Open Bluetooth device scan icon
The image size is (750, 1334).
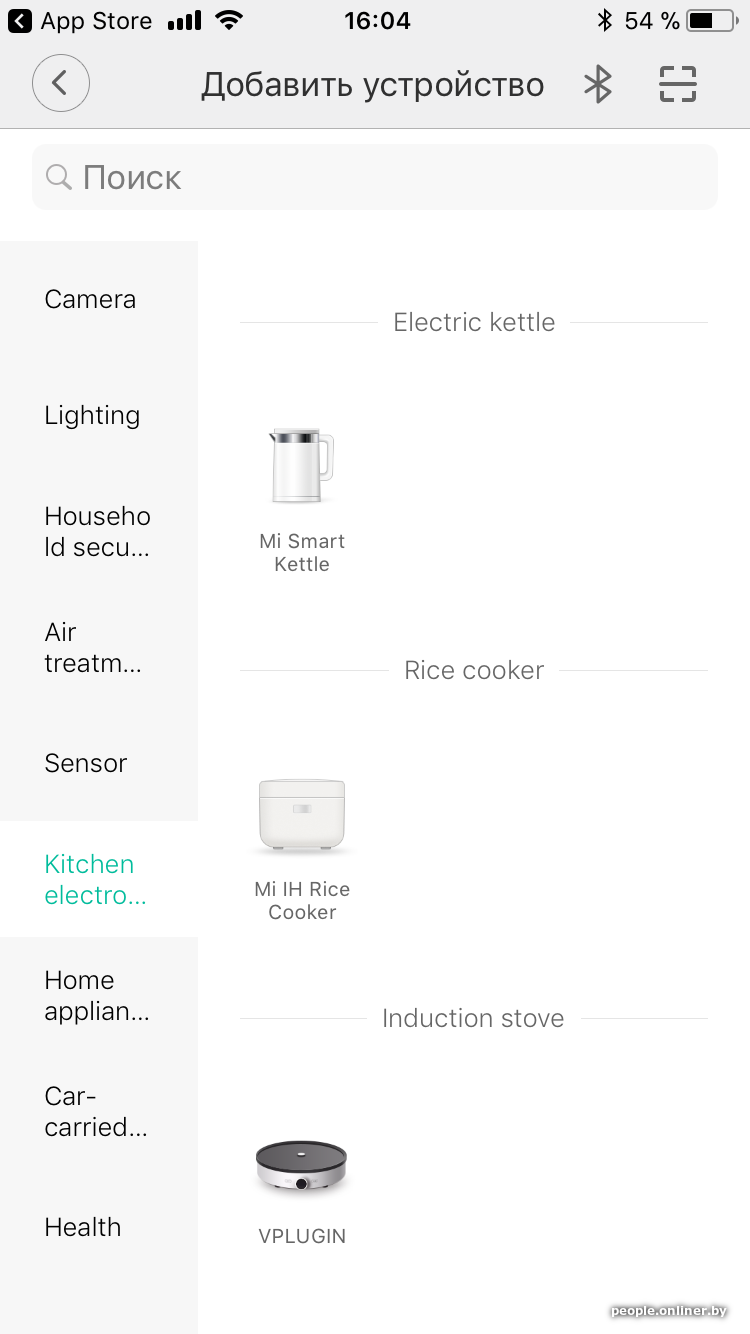[x=597, y=84]
